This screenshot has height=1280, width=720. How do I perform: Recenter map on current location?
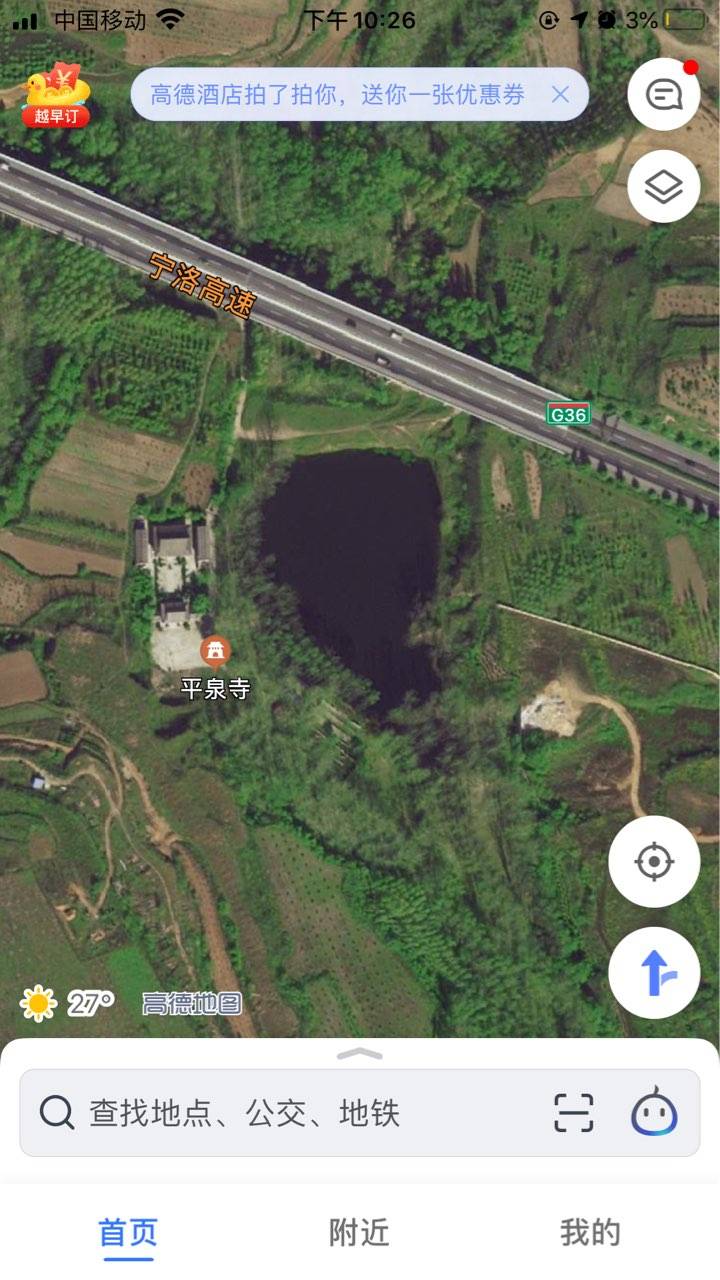tap(654, 861)
